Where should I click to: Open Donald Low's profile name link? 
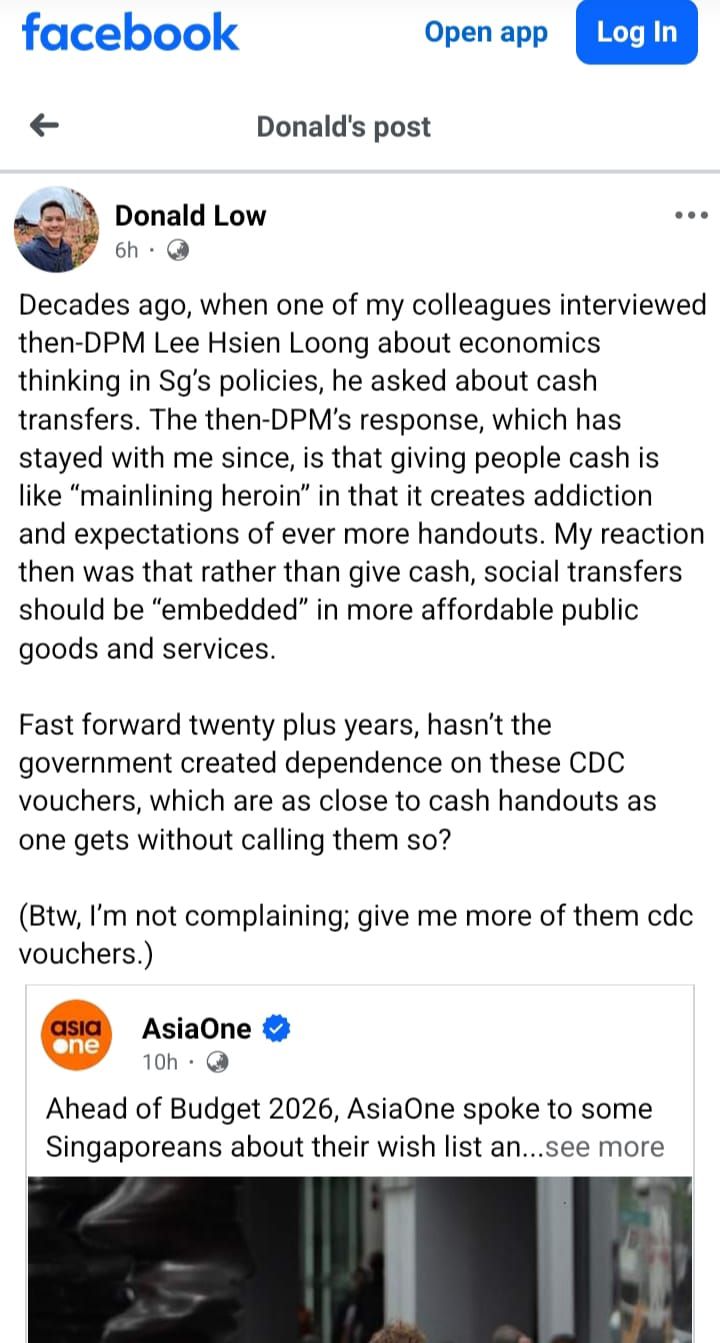coord(190,215)
